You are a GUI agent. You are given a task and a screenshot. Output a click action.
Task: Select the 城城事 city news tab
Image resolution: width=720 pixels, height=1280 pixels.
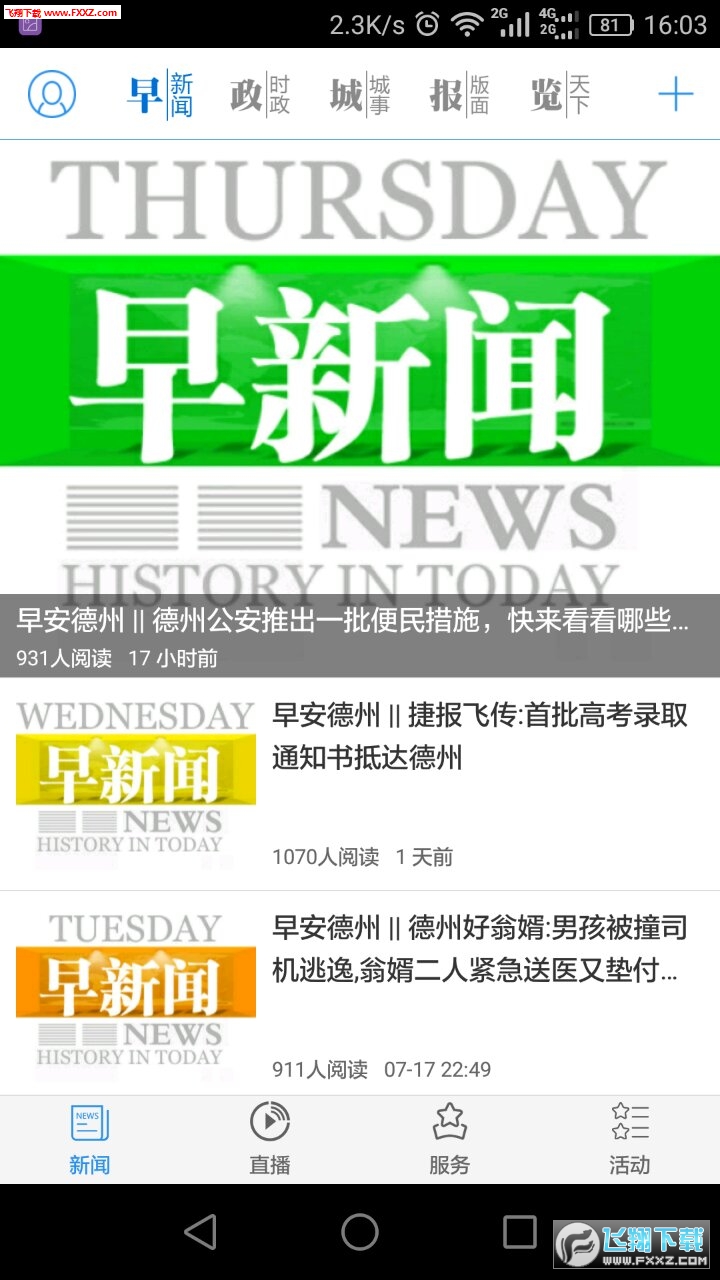click(x=356, y=93)
